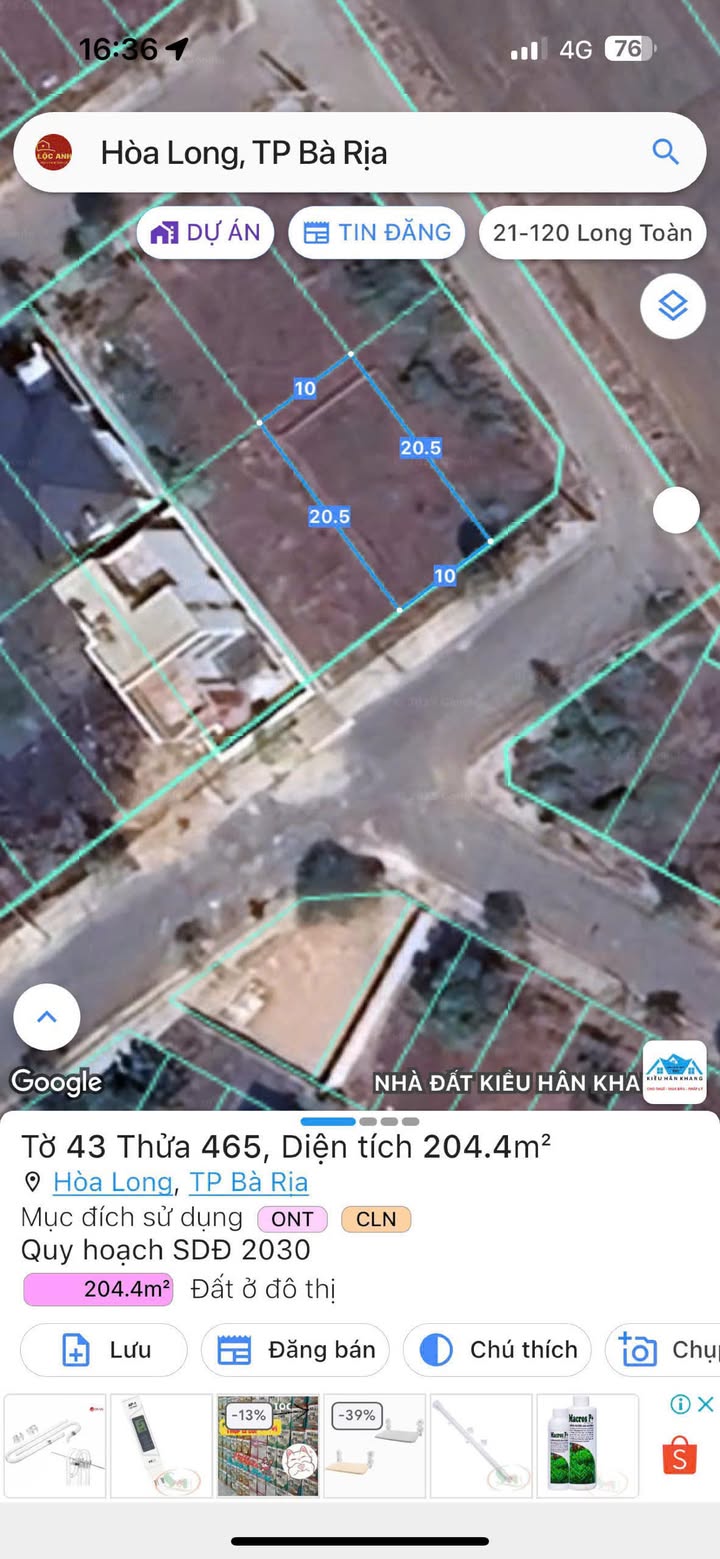This screenshot has width=720, height=1559.
Task: Tap Đăng bán to list for sale
Action: pos(296,1350)
